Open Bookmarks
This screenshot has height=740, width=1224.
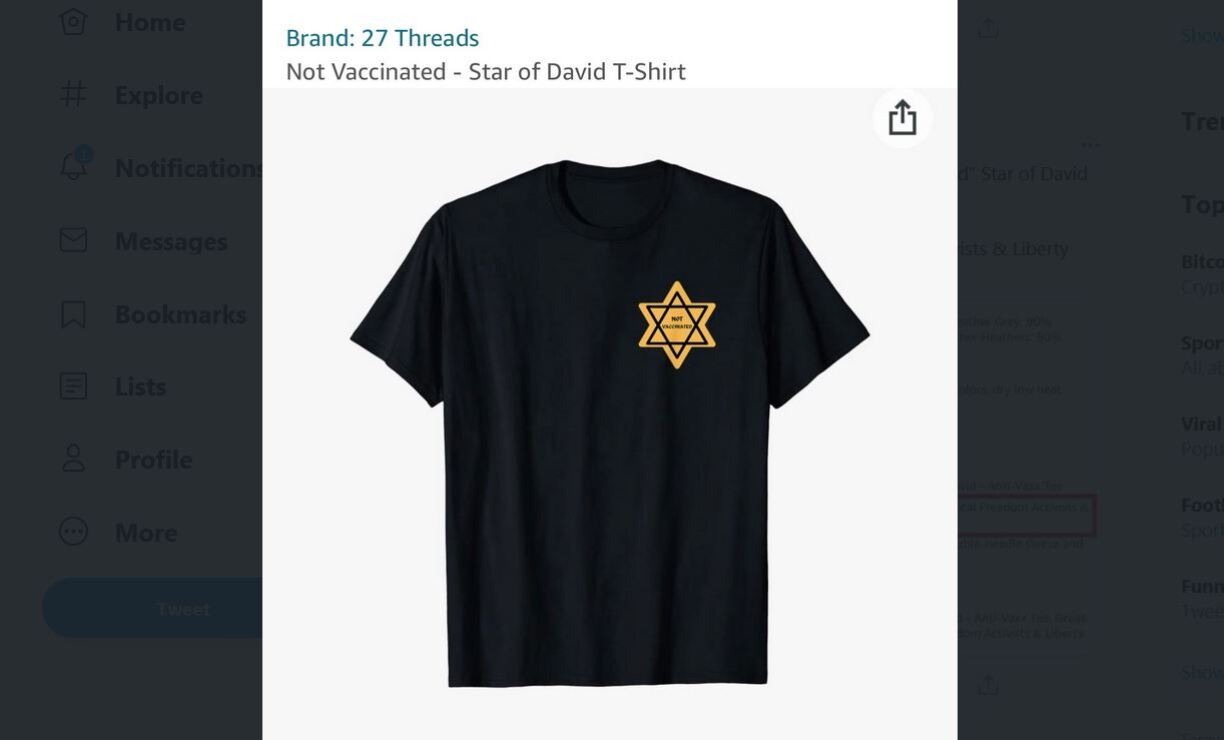179,314
